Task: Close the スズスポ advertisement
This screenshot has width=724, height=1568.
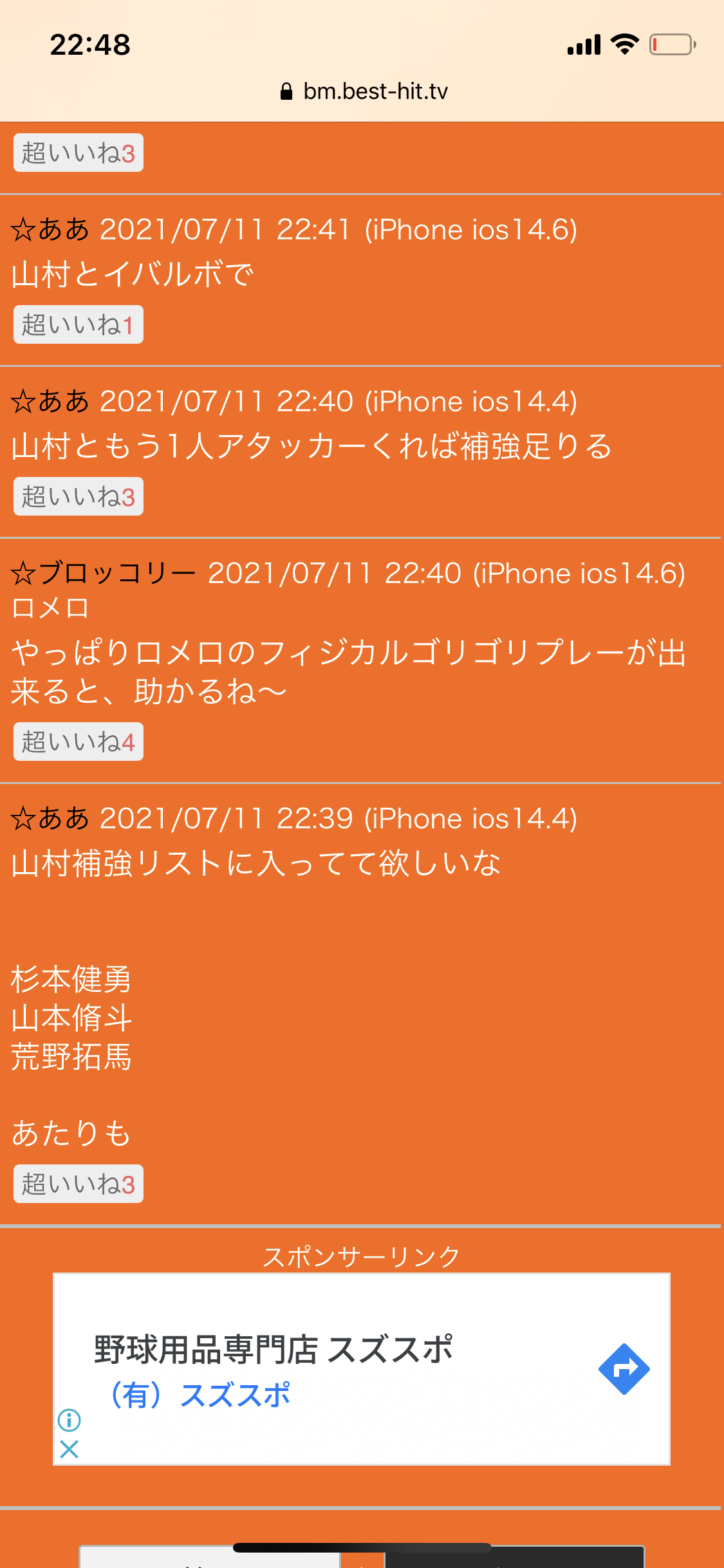Action: coord(69,1450)
